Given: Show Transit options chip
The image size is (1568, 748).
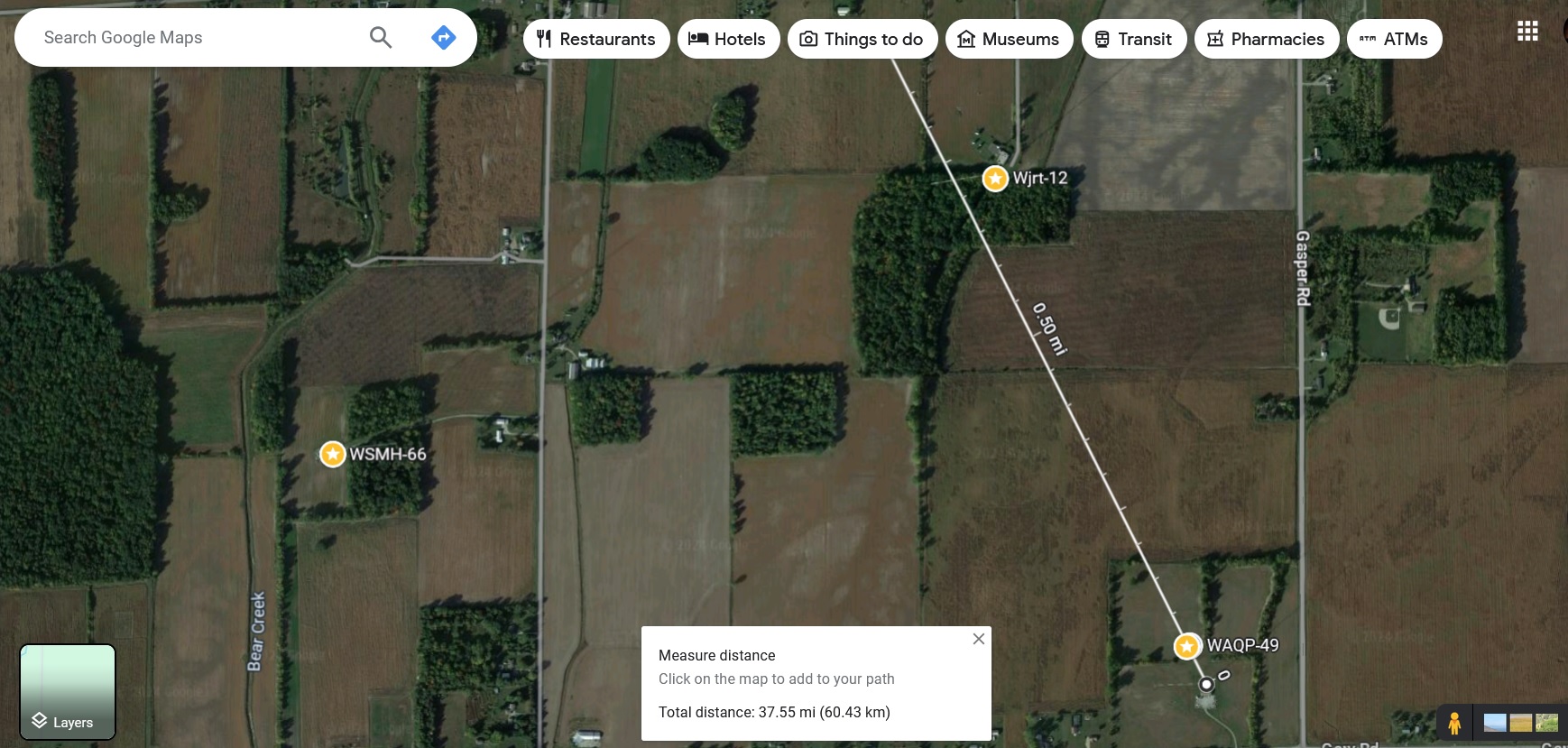Looking at the screenshot, I should (x=1133, y=39).
